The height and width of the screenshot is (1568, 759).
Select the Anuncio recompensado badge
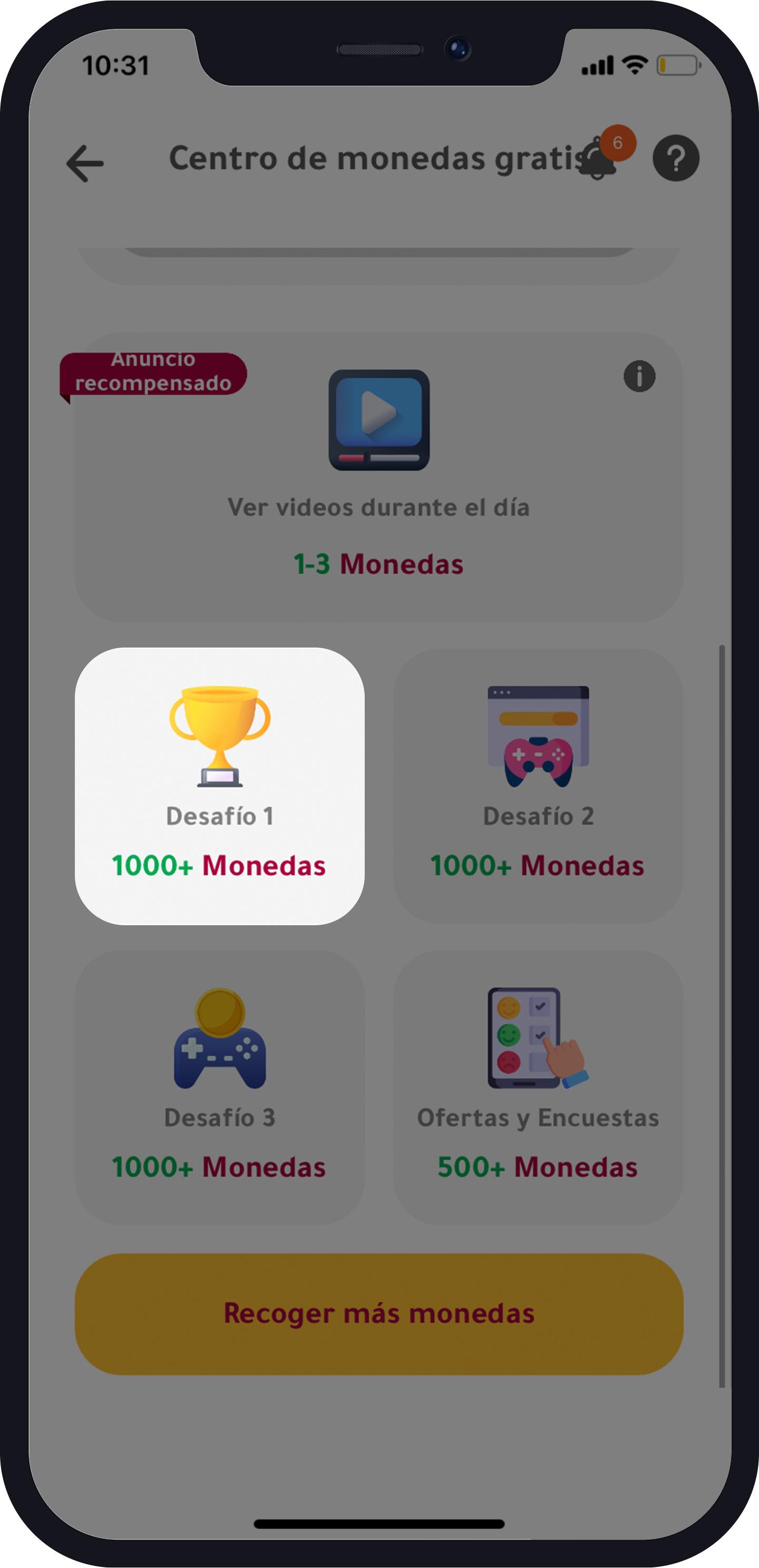pos(153,371)
